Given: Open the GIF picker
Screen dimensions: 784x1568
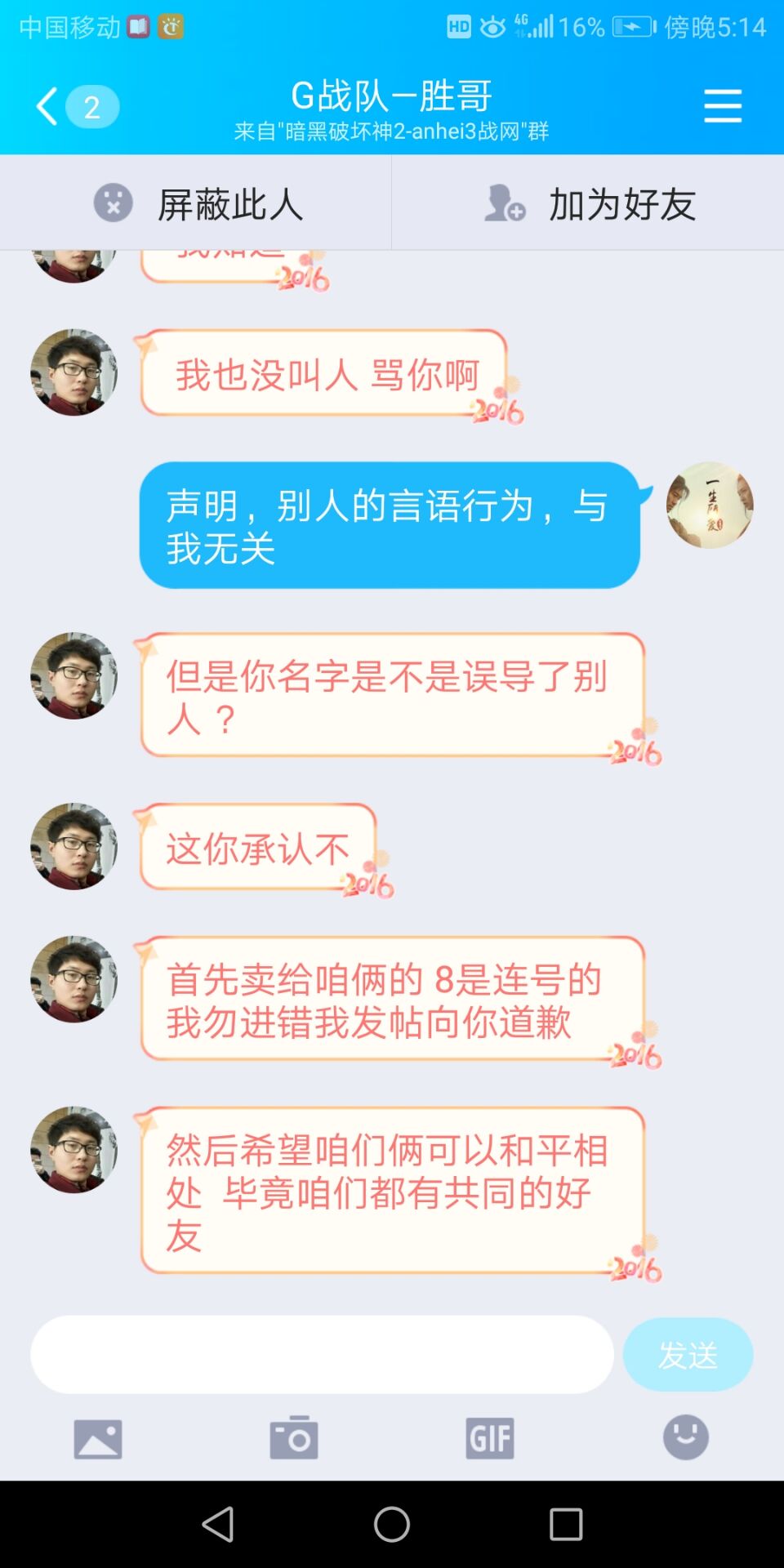Looking at the screenshot, I should tap(490, 1438).
